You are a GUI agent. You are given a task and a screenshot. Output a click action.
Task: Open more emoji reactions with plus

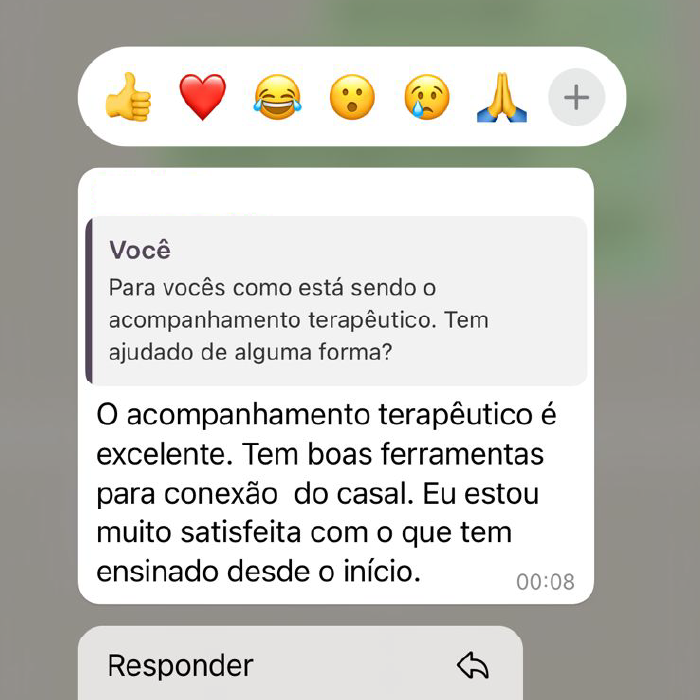pyautogui.click(x=577, y=98)
